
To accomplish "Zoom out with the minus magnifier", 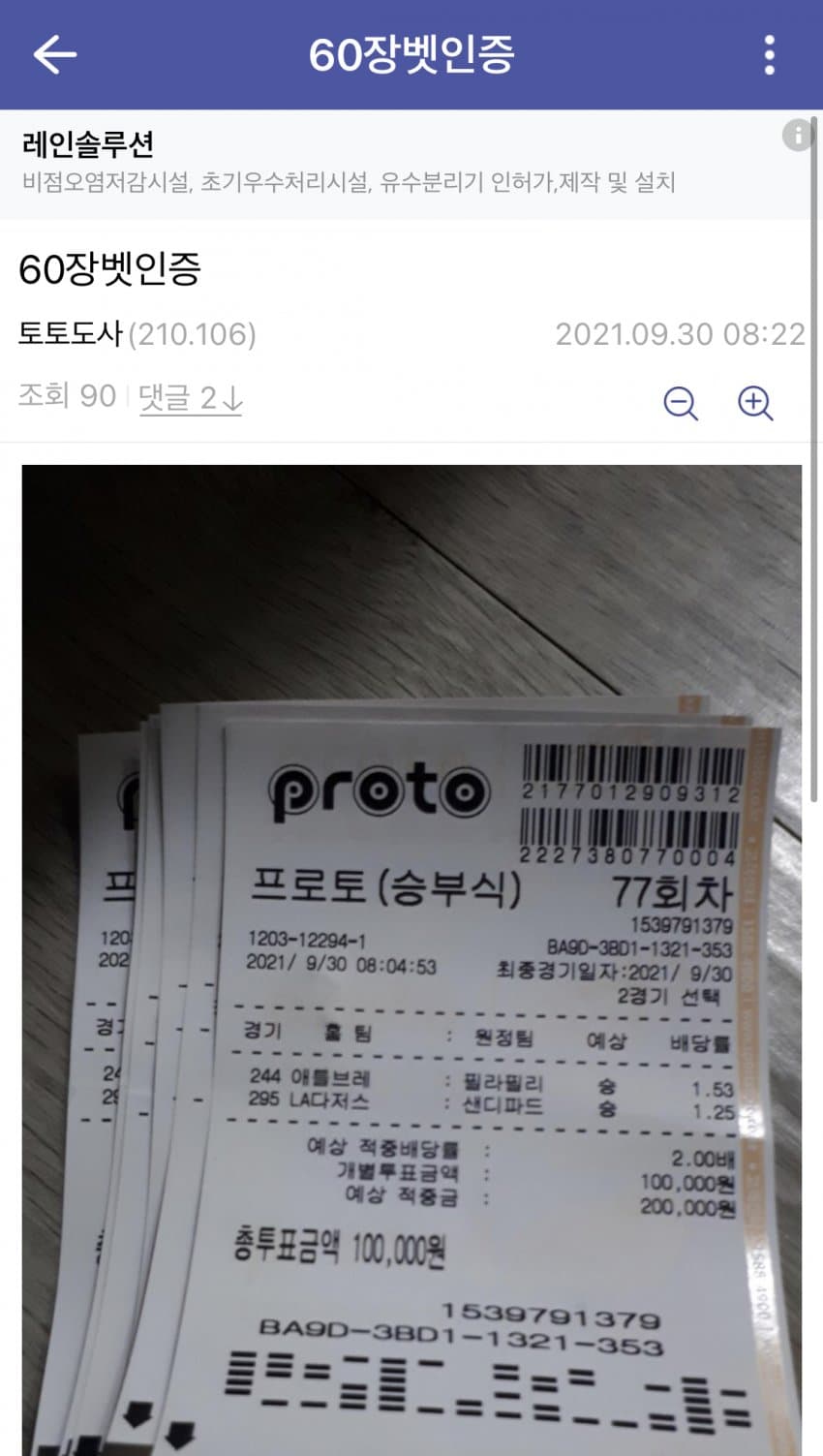I will point(681,403).
